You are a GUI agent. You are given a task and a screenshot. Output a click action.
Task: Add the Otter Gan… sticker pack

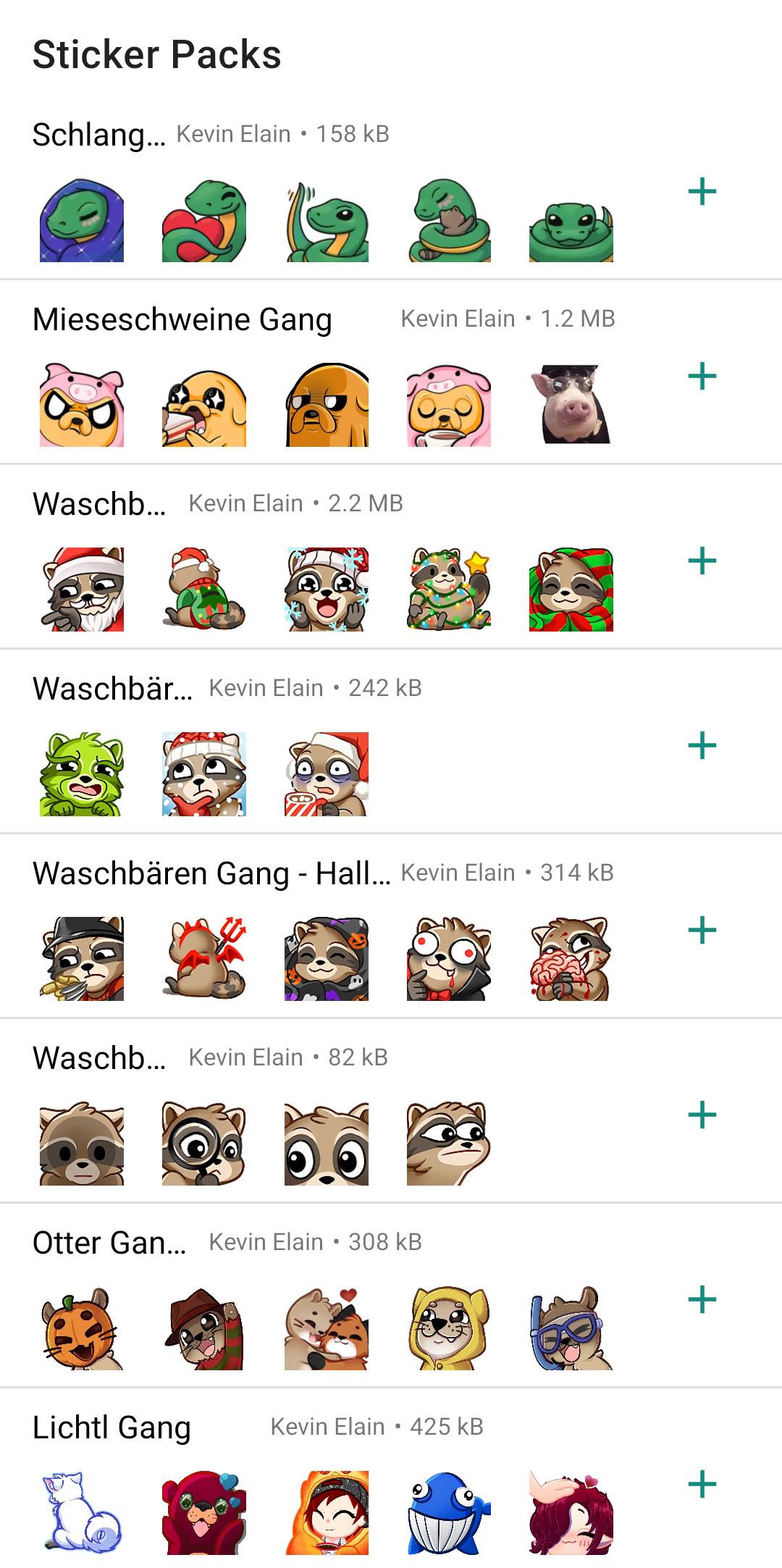[x=702, y=1300]
